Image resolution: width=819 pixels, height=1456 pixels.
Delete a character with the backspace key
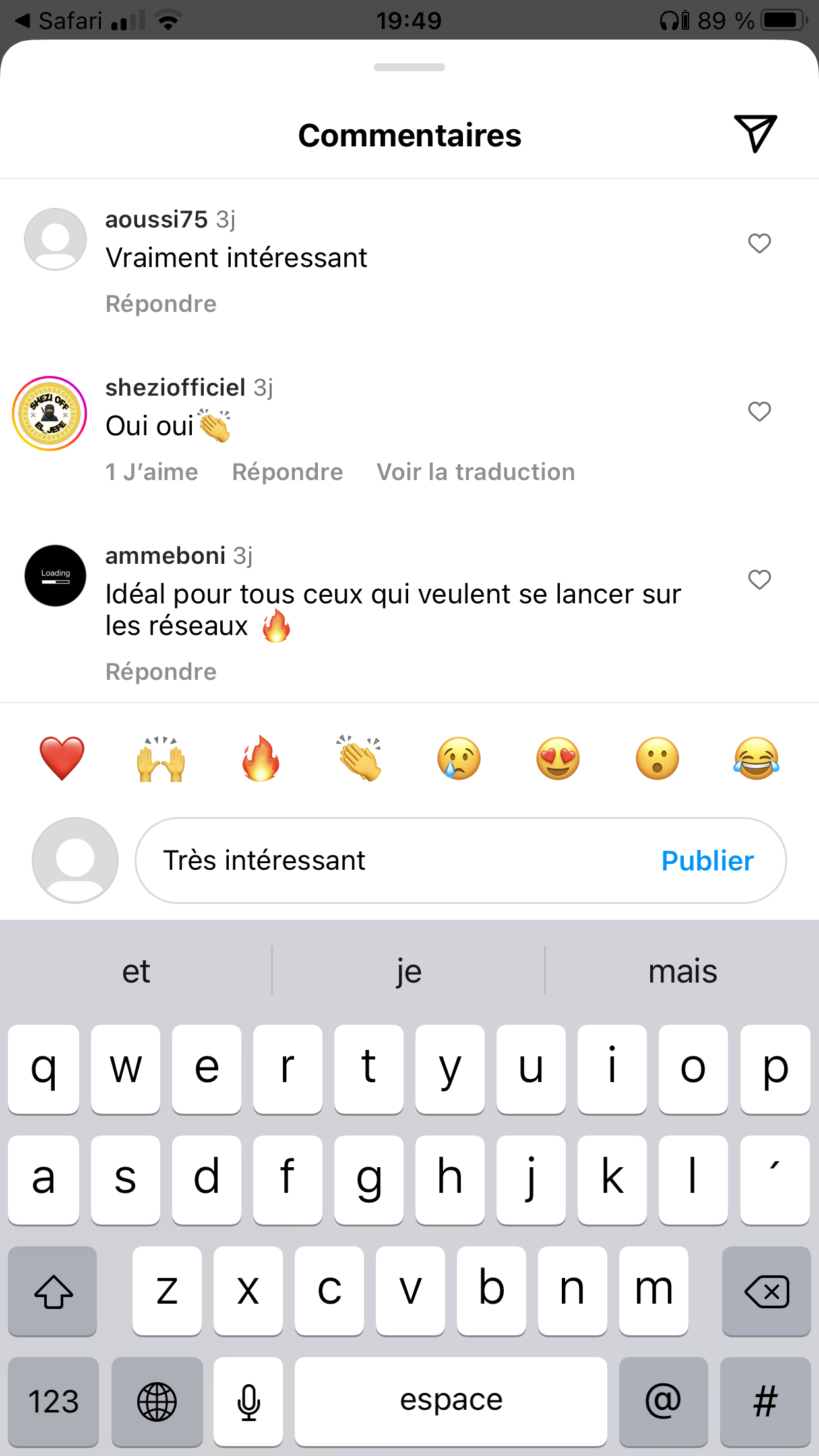(766, 1291)
